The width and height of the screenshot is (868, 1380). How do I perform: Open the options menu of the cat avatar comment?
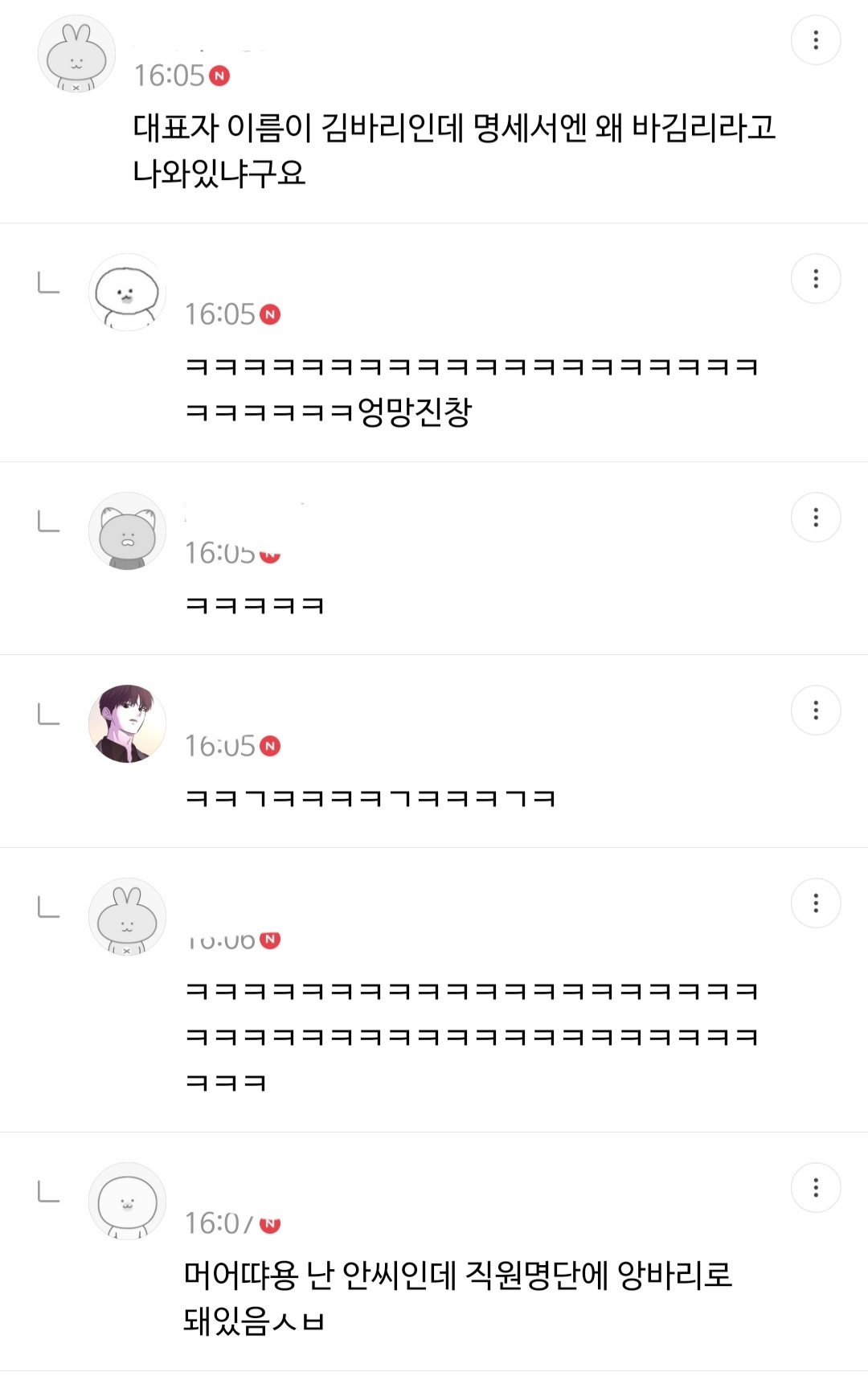click(817, 518)
